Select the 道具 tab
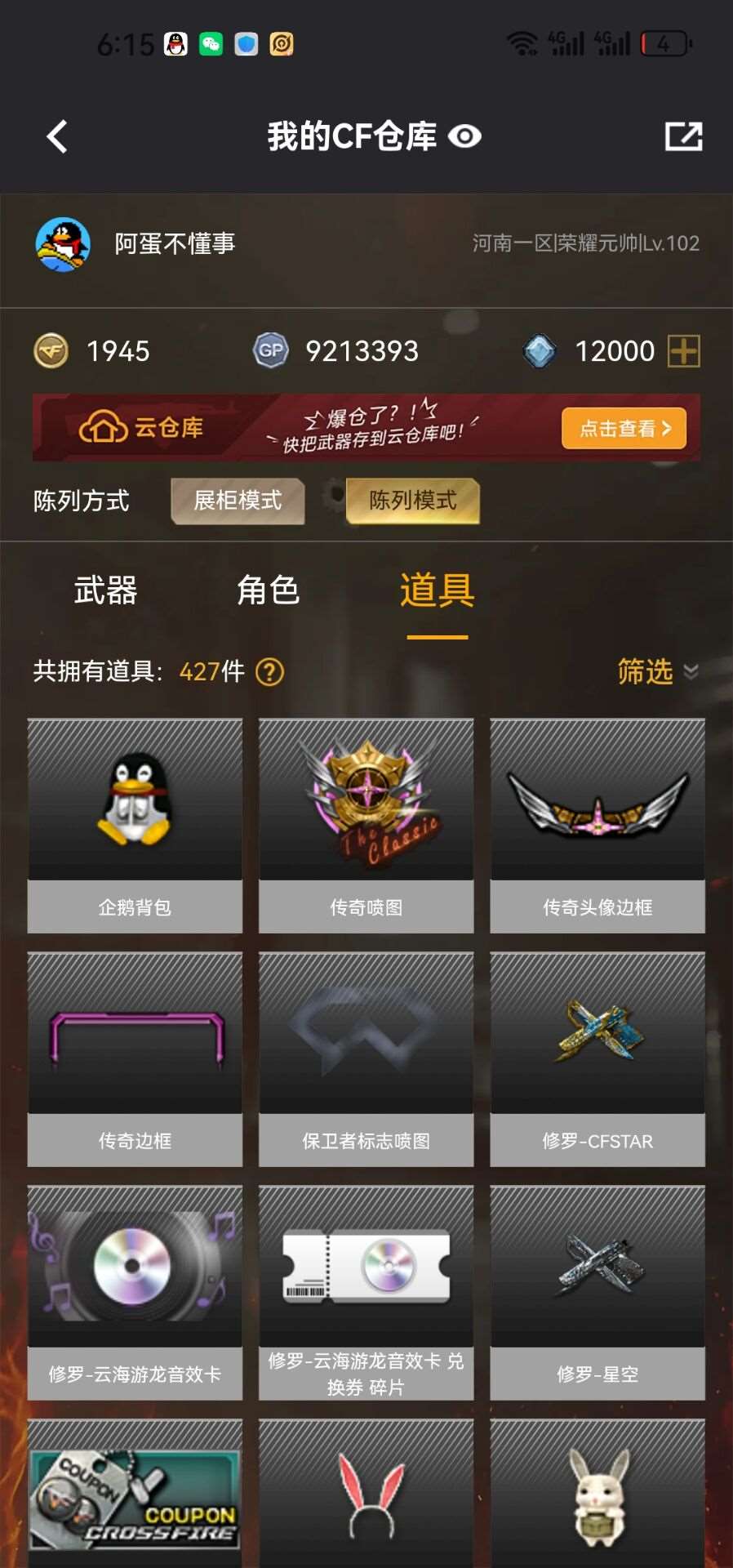This screenshot has height=1568, width=733. tap(437, 590)
